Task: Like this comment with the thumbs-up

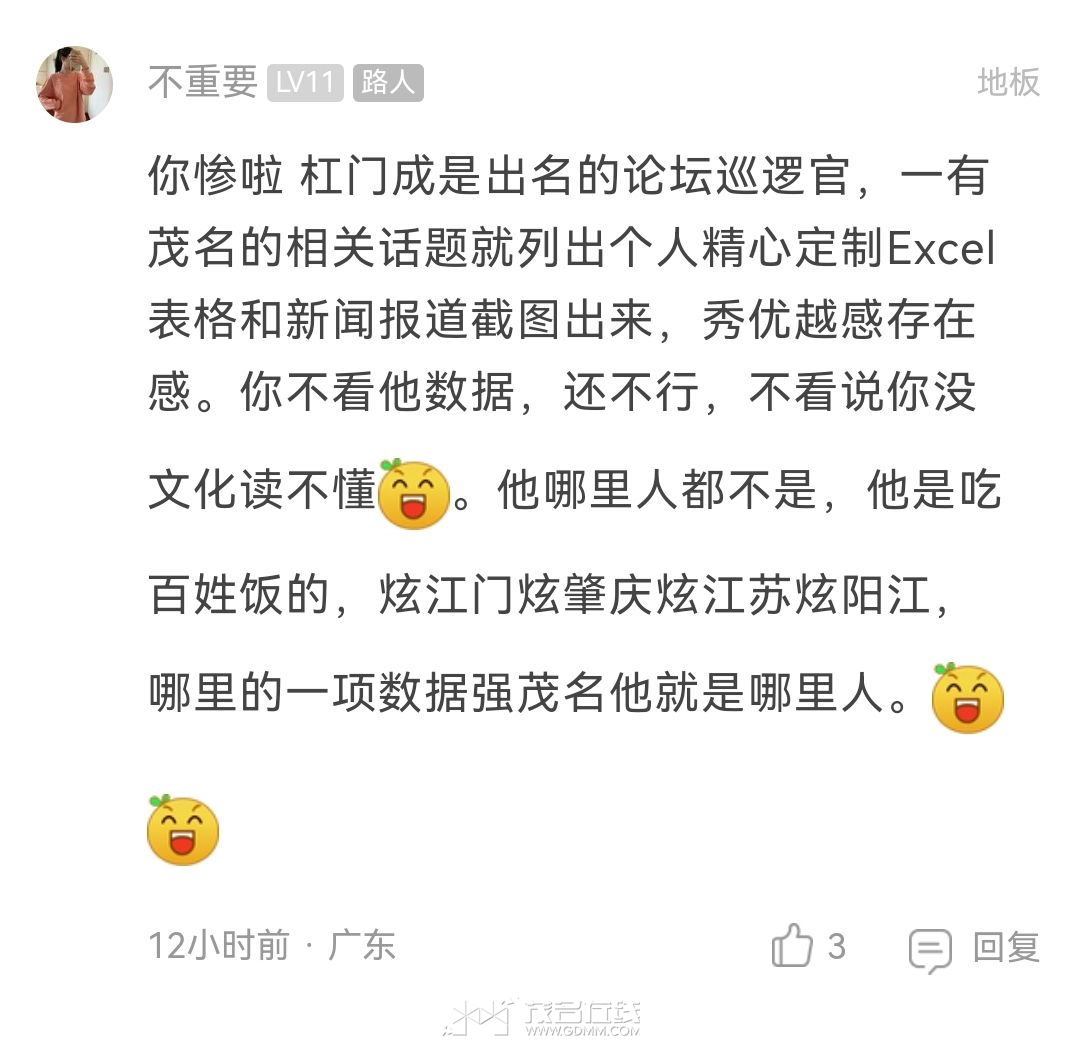Action: [793, 946]
